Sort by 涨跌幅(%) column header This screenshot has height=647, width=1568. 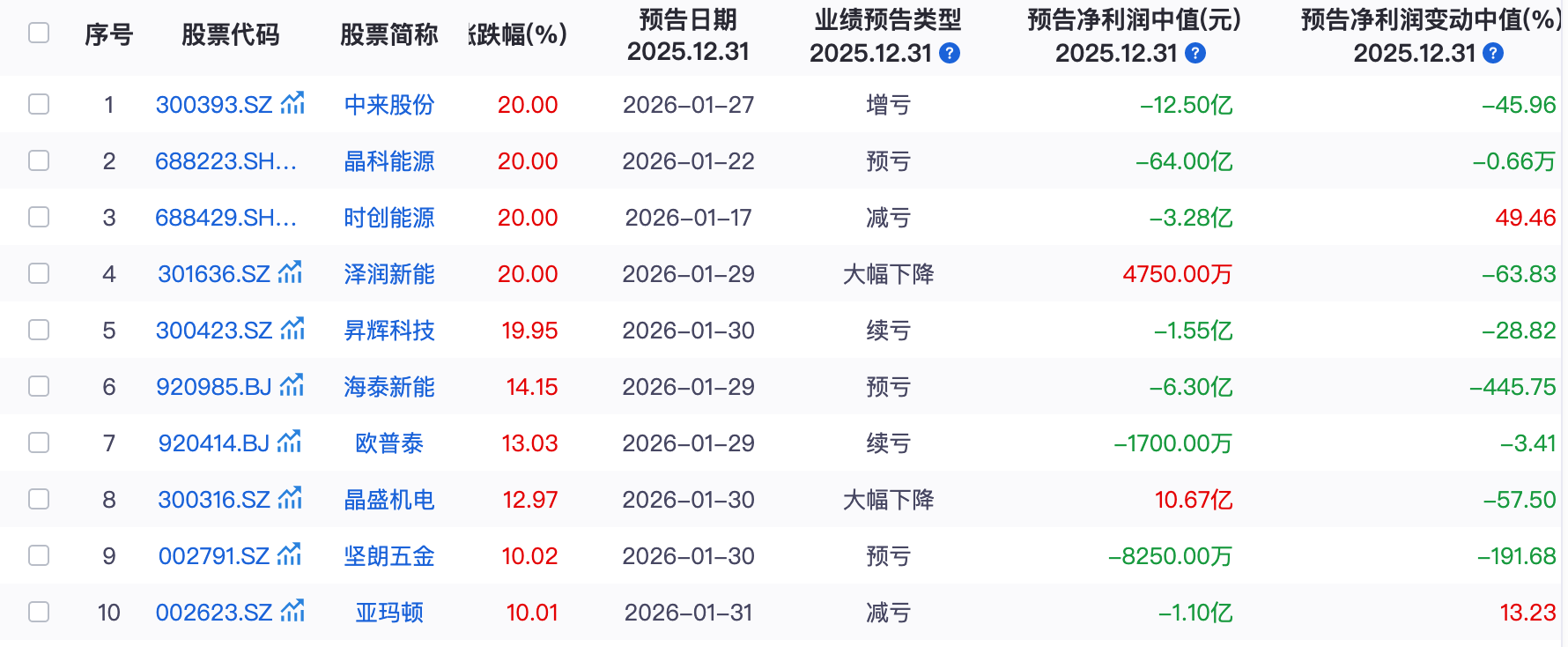point(520,34)
